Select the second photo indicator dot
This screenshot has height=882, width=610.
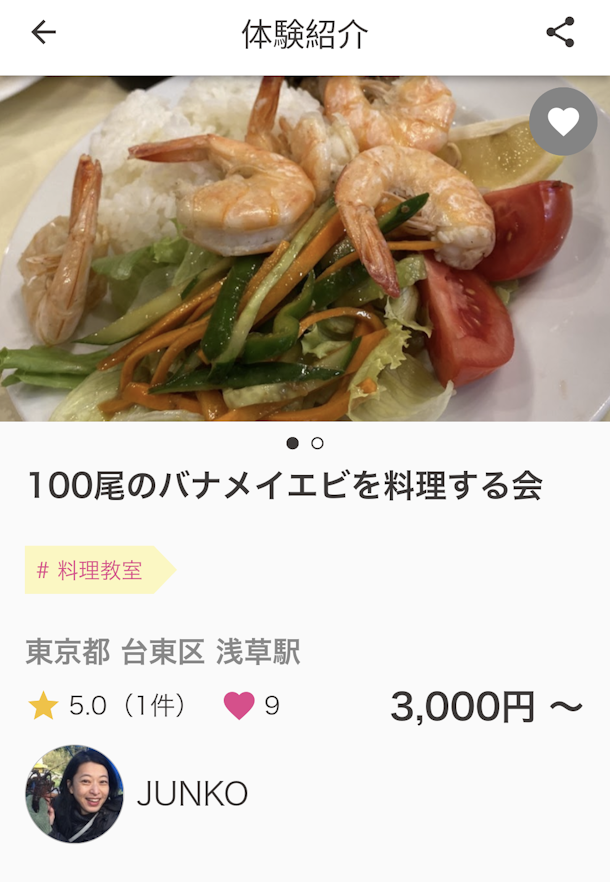coord(318,443)
